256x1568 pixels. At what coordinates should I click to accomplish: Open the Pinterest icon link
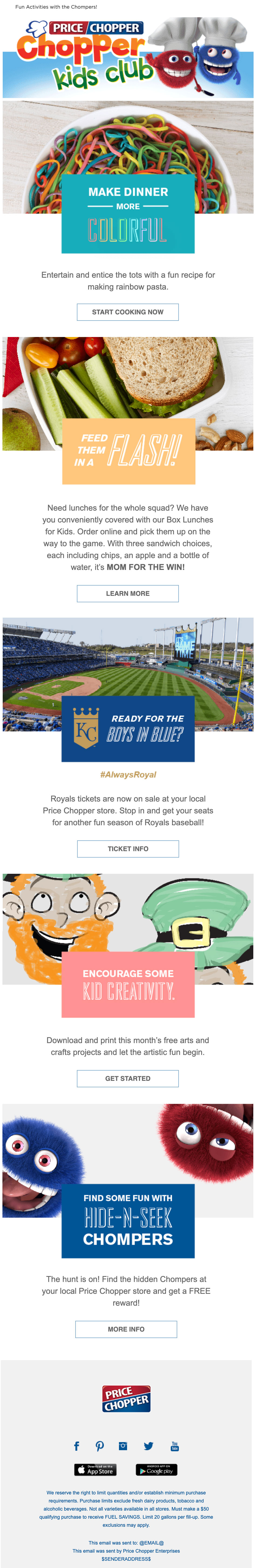coord(100,1446)
